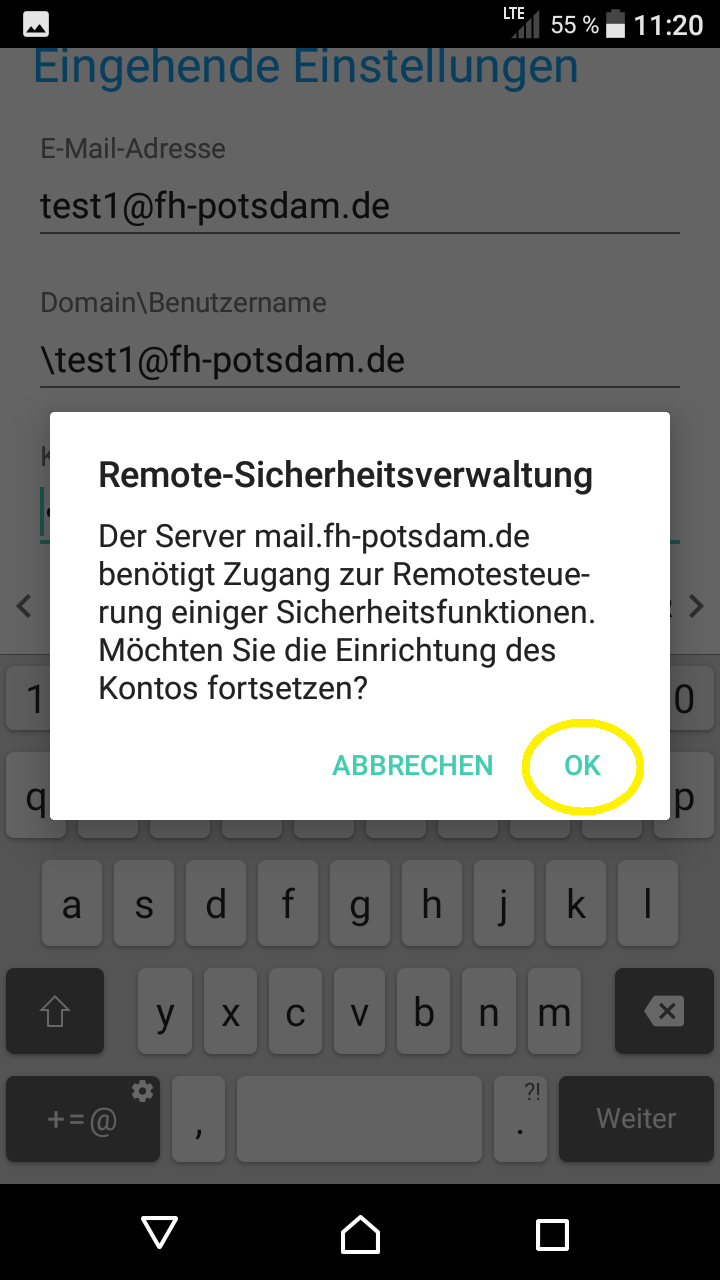Confirm the dialog with OK
The image size is (720, 1280).
(582, 766)
